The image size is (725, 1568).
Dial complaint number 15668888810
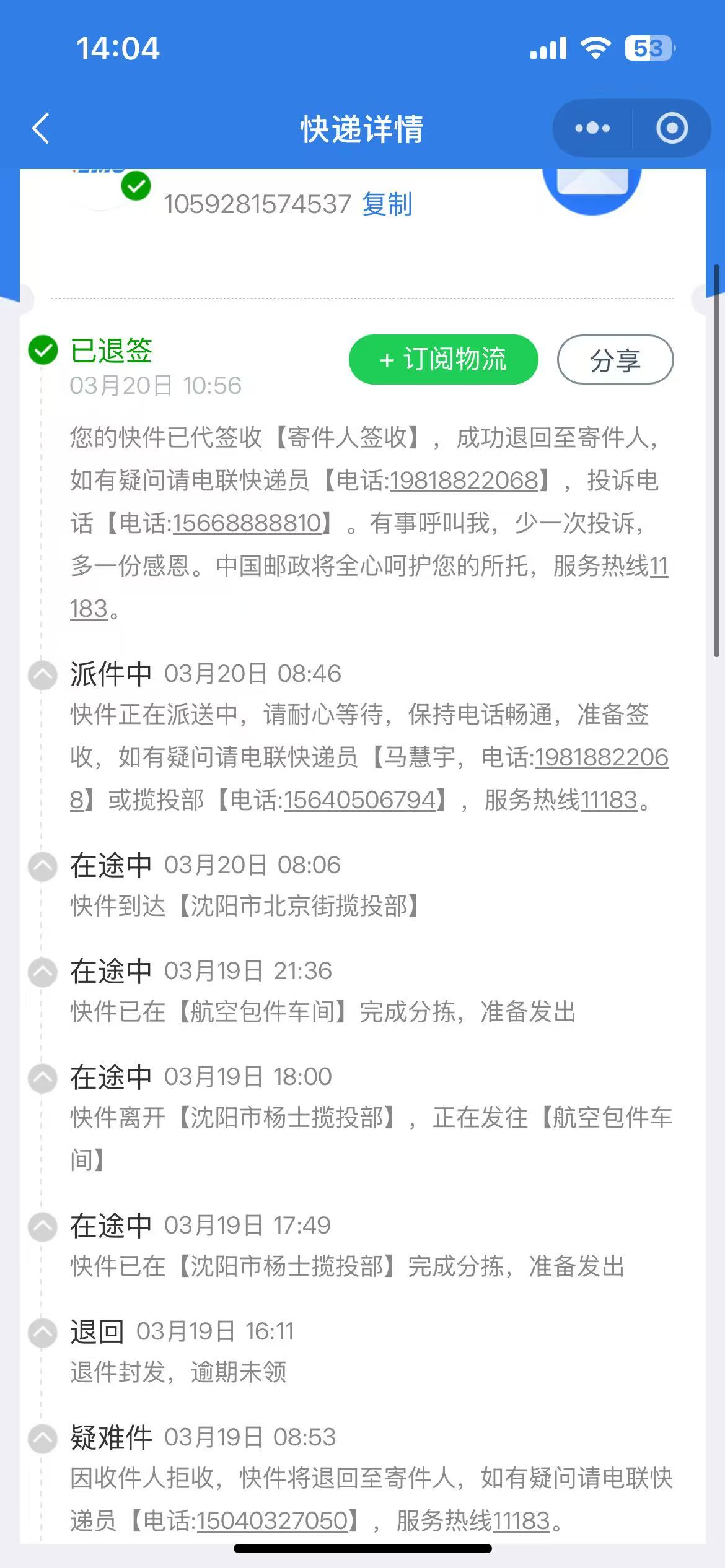pyautogui.click(x=247, y=523)
